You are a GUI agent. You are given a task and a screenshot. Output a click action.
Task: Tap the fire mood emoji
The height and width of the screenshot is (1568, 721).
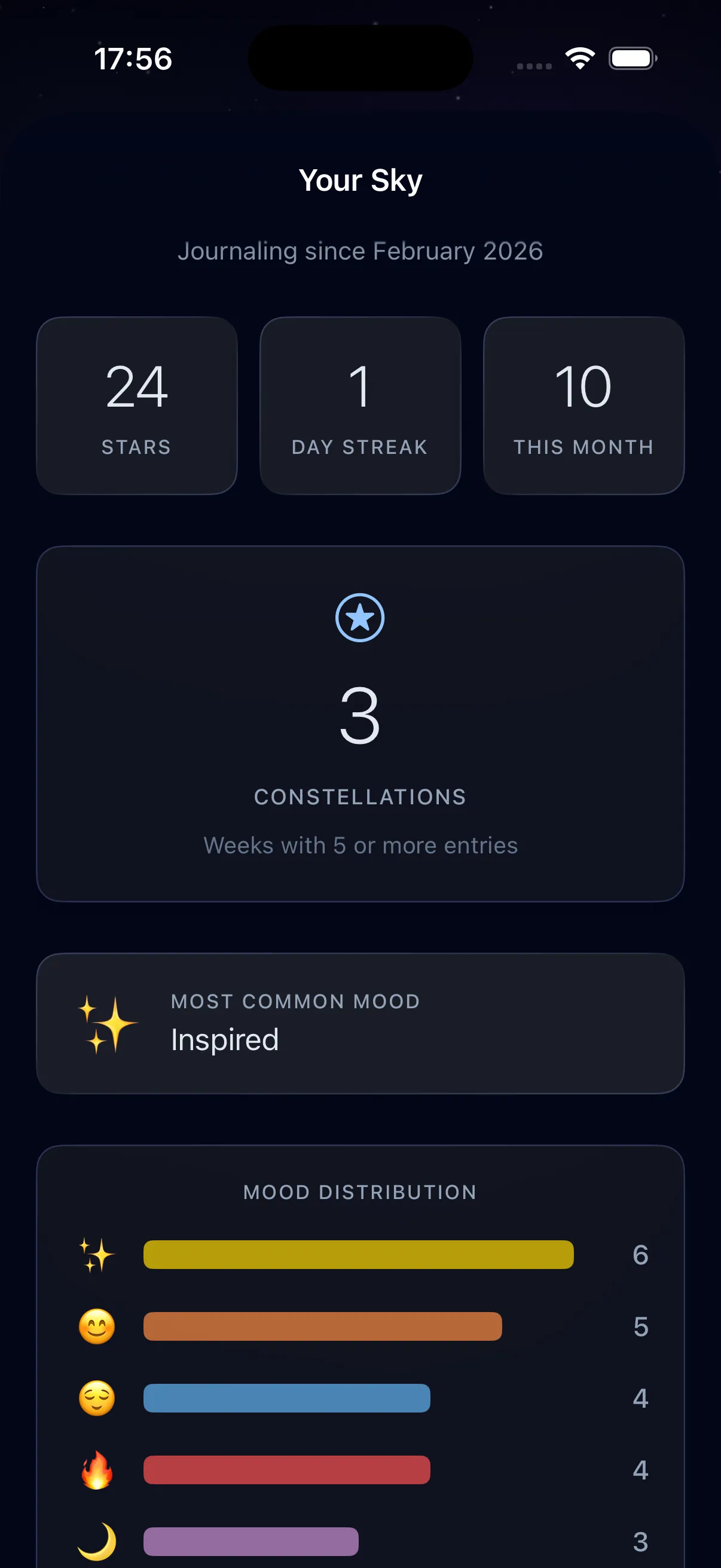pos(97,1470)
